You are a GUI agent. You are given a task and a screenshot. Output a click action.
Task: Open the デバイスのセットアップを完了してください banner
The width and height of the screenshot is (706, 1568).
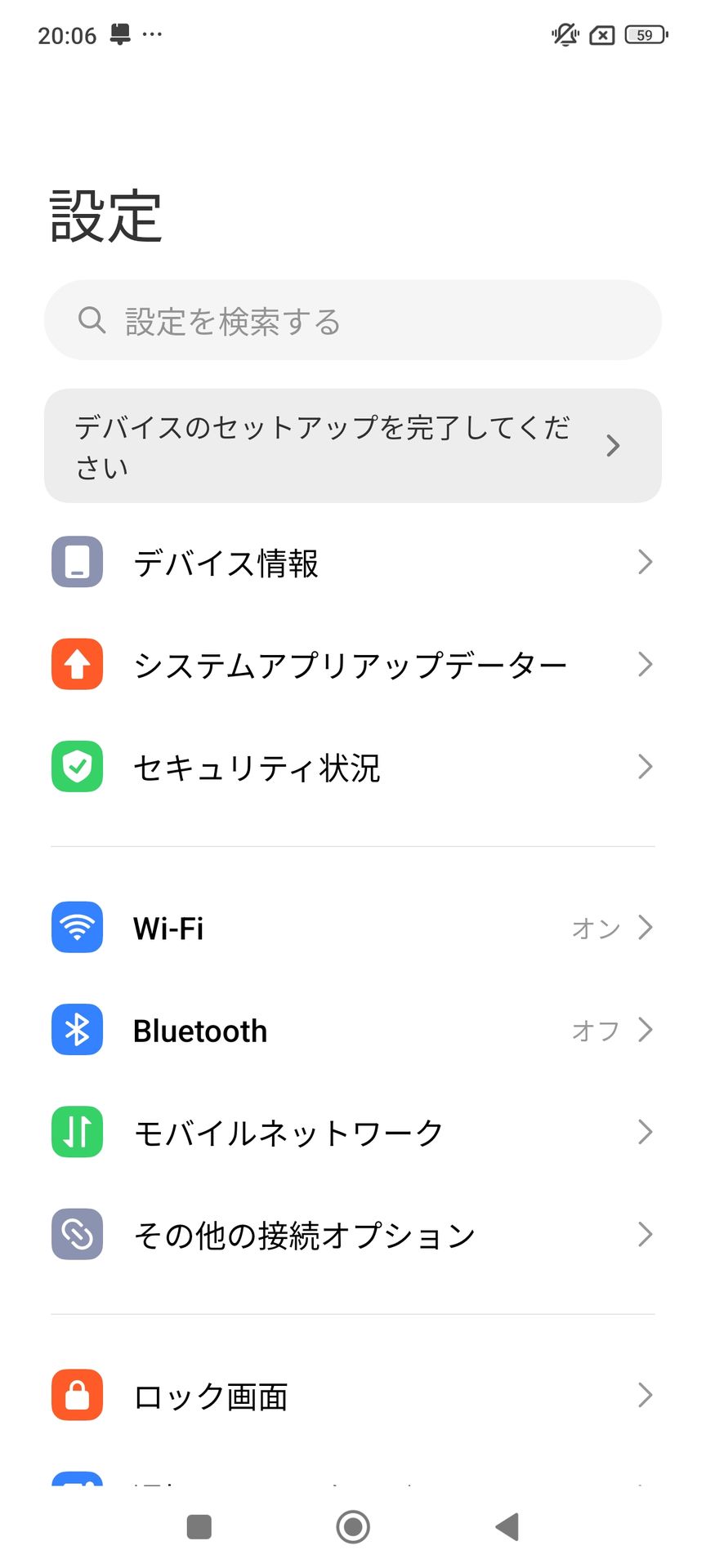click(353, 446)
